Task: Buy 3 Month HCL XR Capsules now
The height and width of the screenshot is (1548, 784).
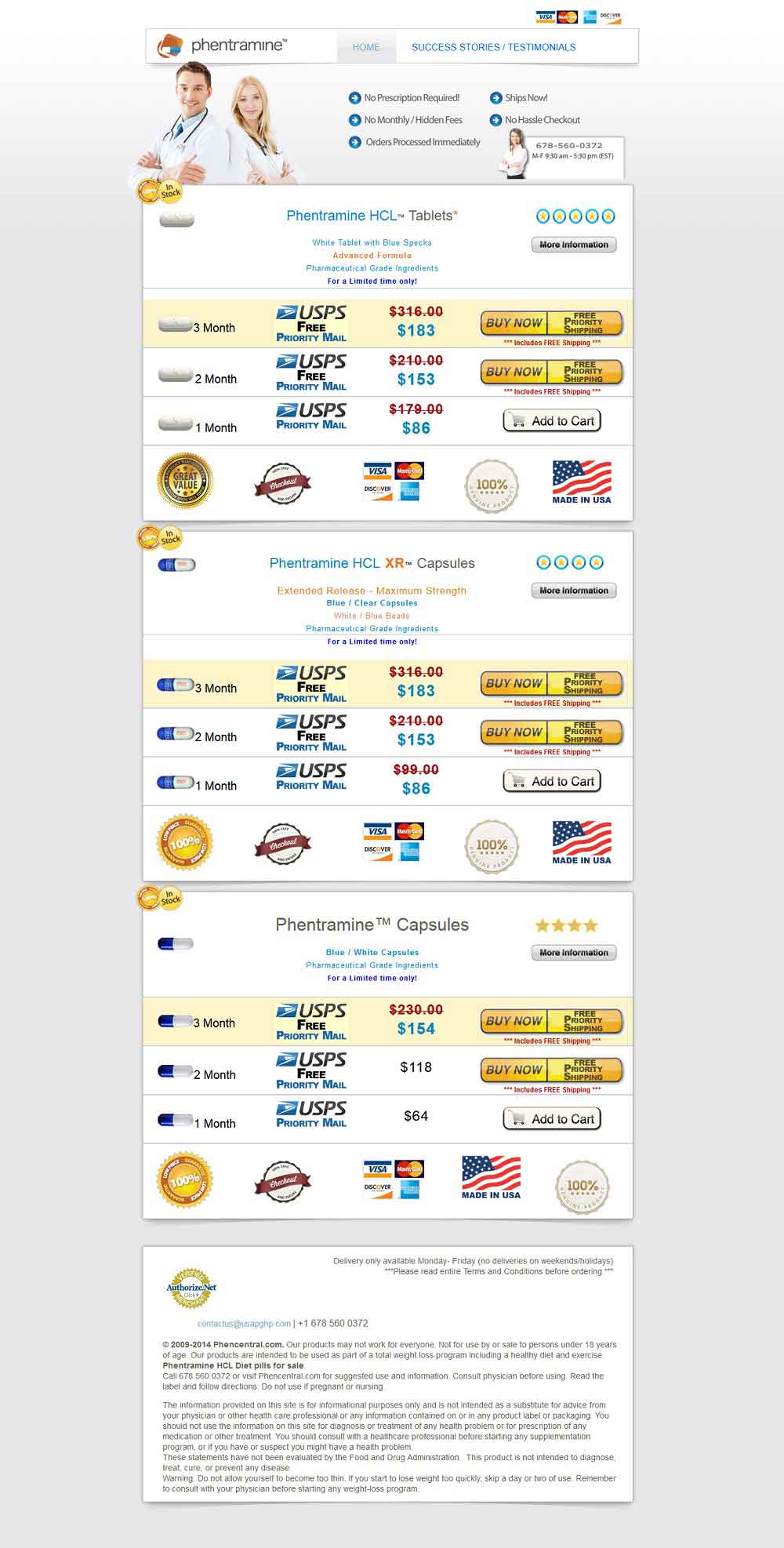Action: (551, 683)
